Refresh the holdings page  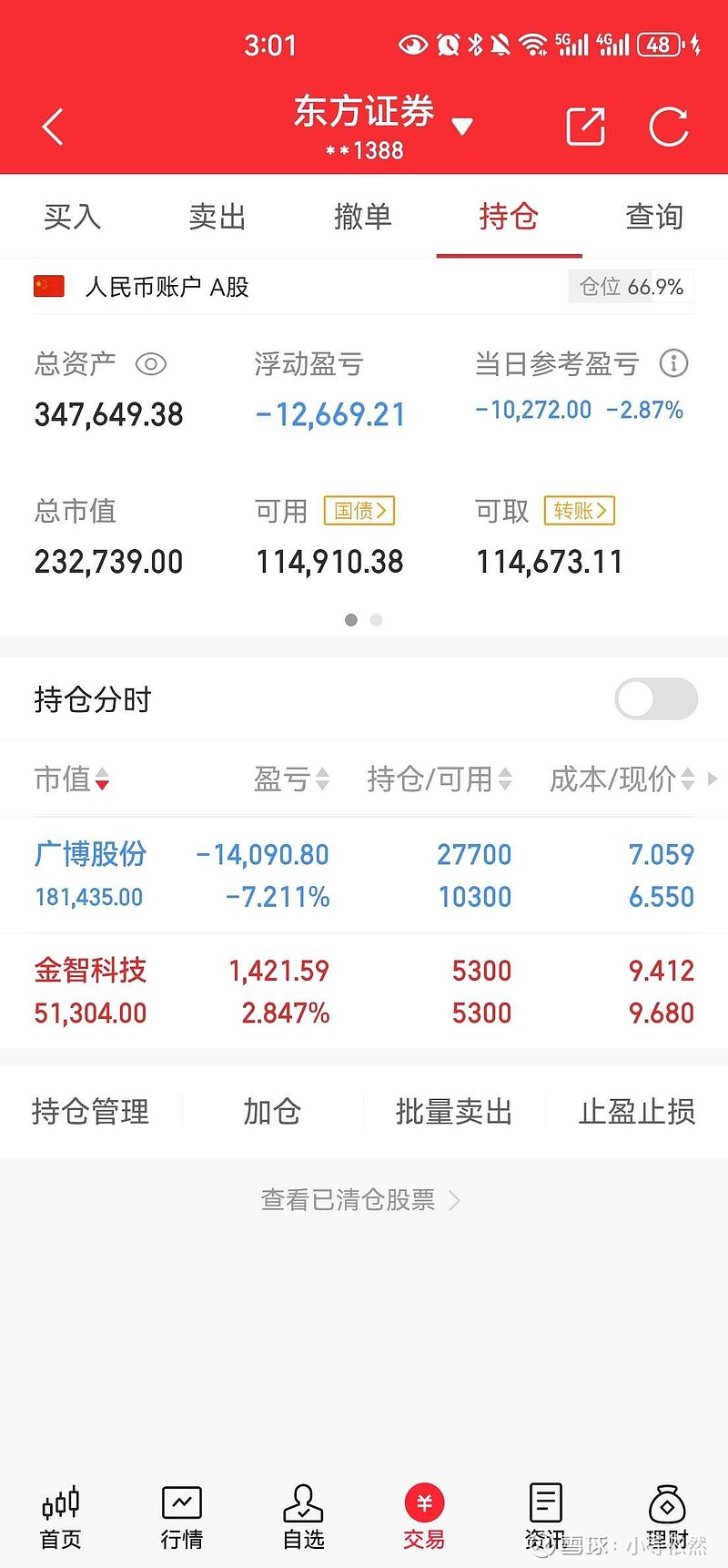pyautogui.click(x=670, y=127)
